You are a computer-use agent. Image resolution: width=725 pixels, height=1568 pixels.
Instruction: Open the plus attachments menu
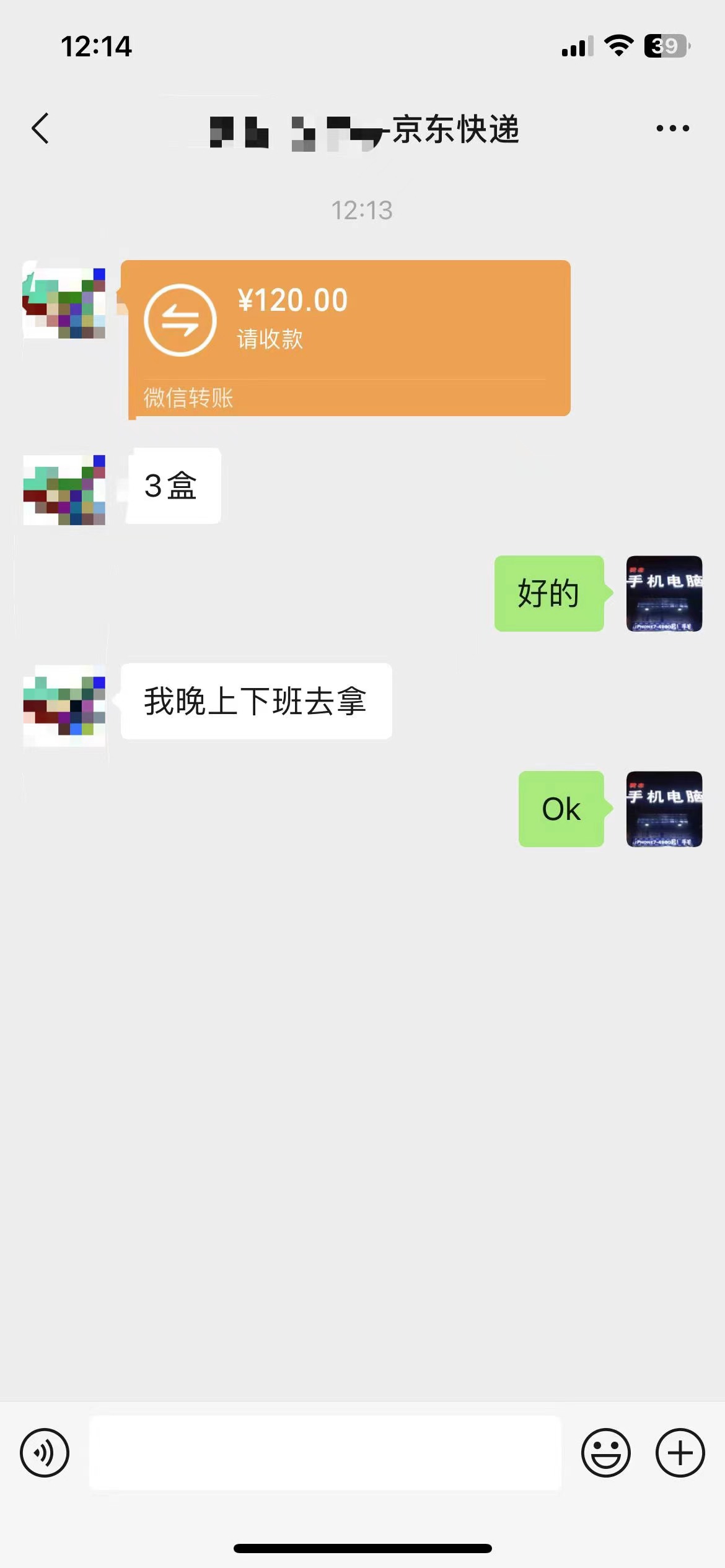(x=680, y=1452)
